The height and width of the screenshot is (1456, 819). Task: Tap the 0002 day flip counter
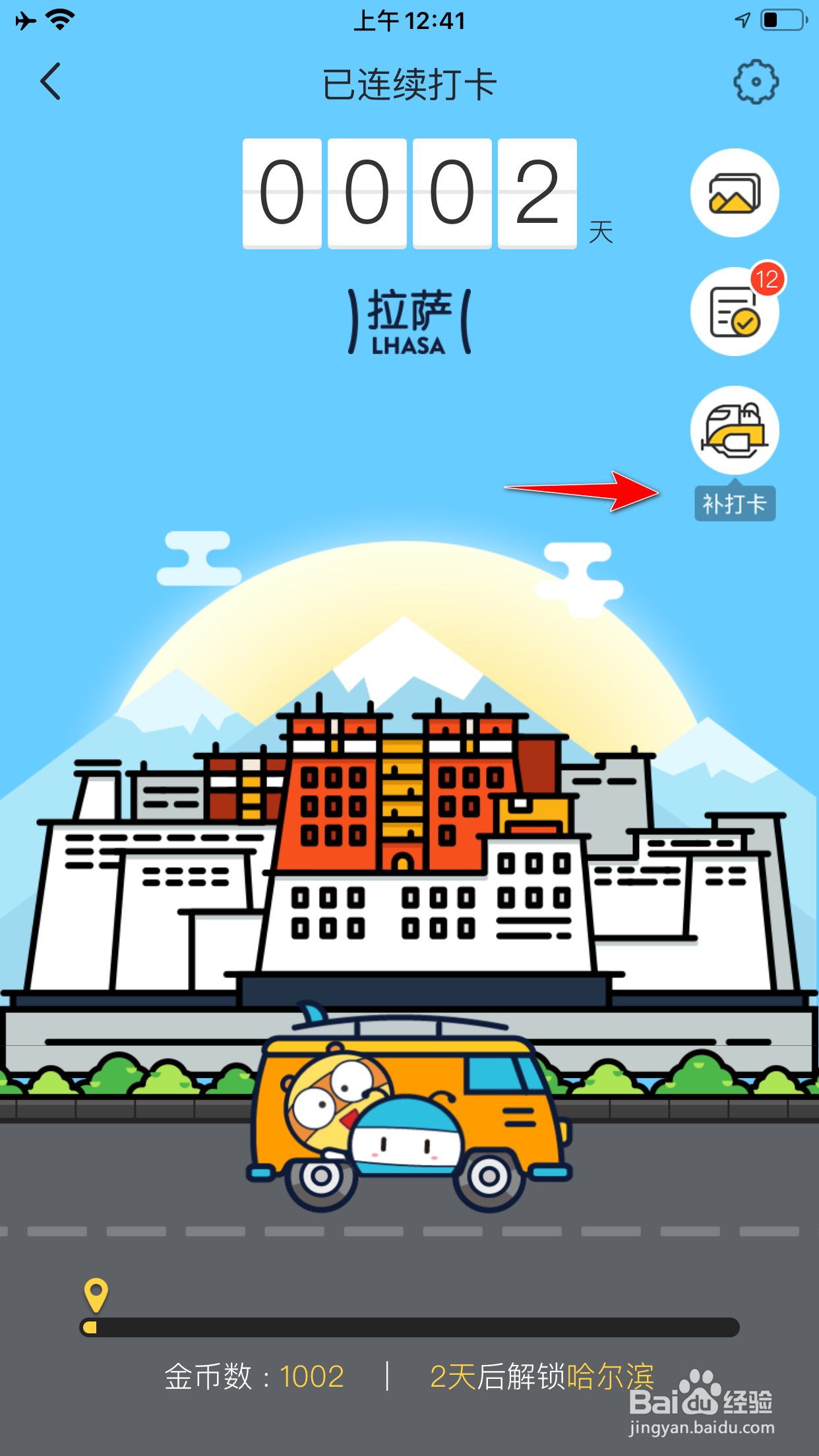(x=409, y=194)
